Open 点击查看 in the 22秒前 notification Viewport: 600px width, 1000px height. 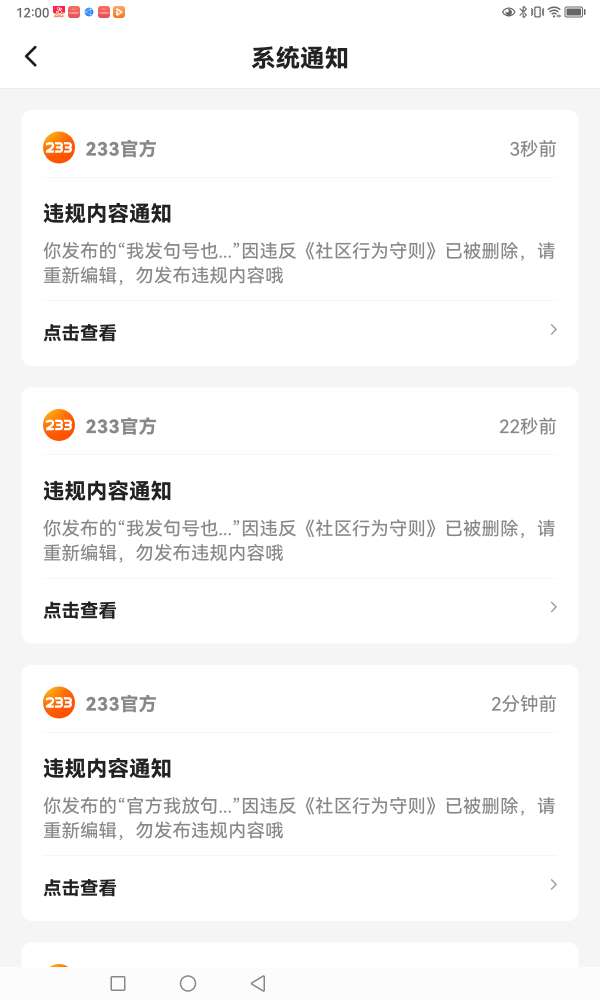[x=300, y=609]
